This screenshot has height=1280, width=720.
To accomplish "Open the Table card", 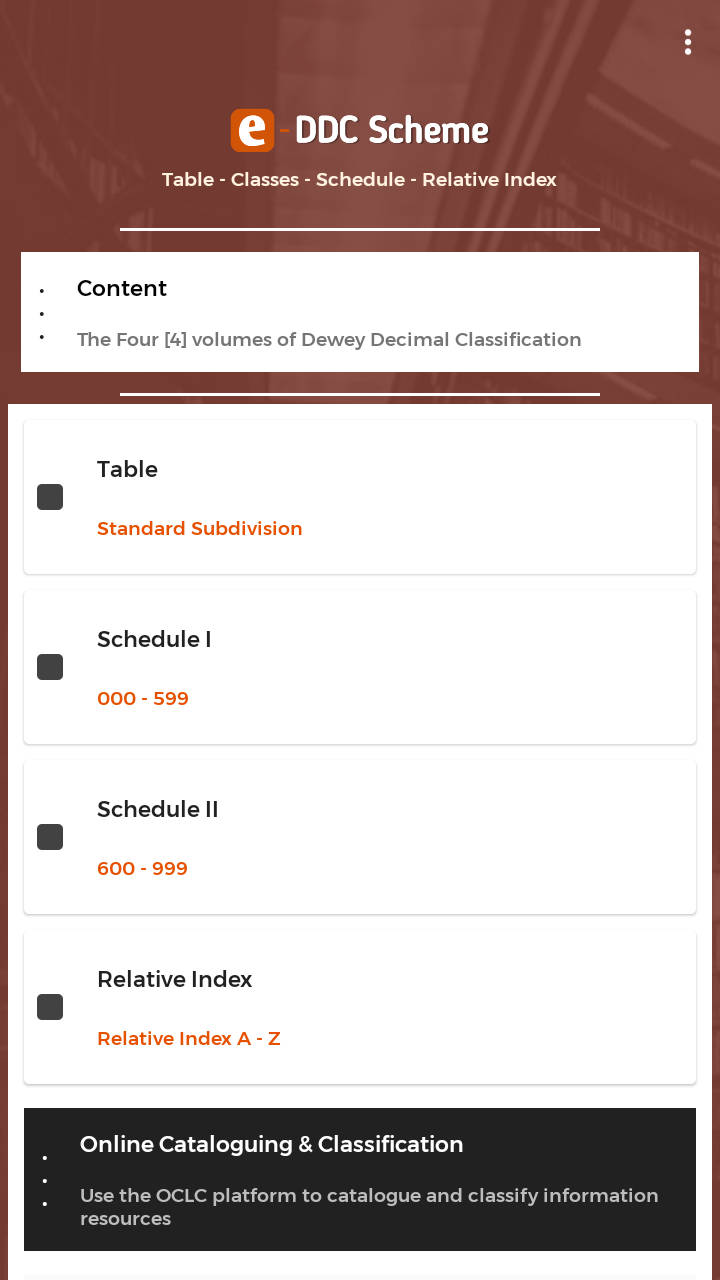I will pyautogui.click(x=360, y=496).
